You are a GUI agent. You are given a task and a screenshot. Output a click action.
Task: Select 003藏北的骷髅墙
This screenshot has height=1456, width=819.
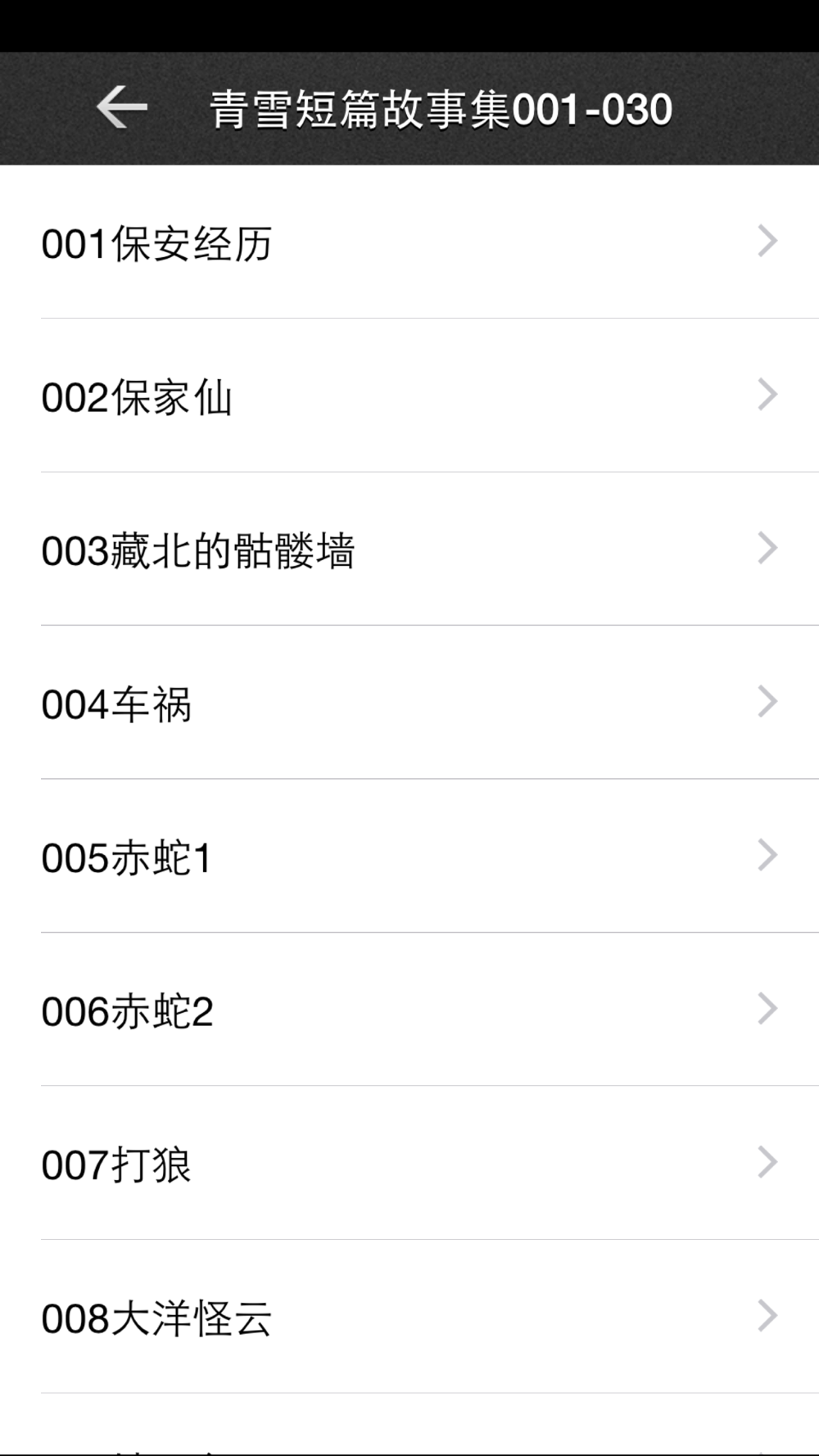tap(409, 549)
